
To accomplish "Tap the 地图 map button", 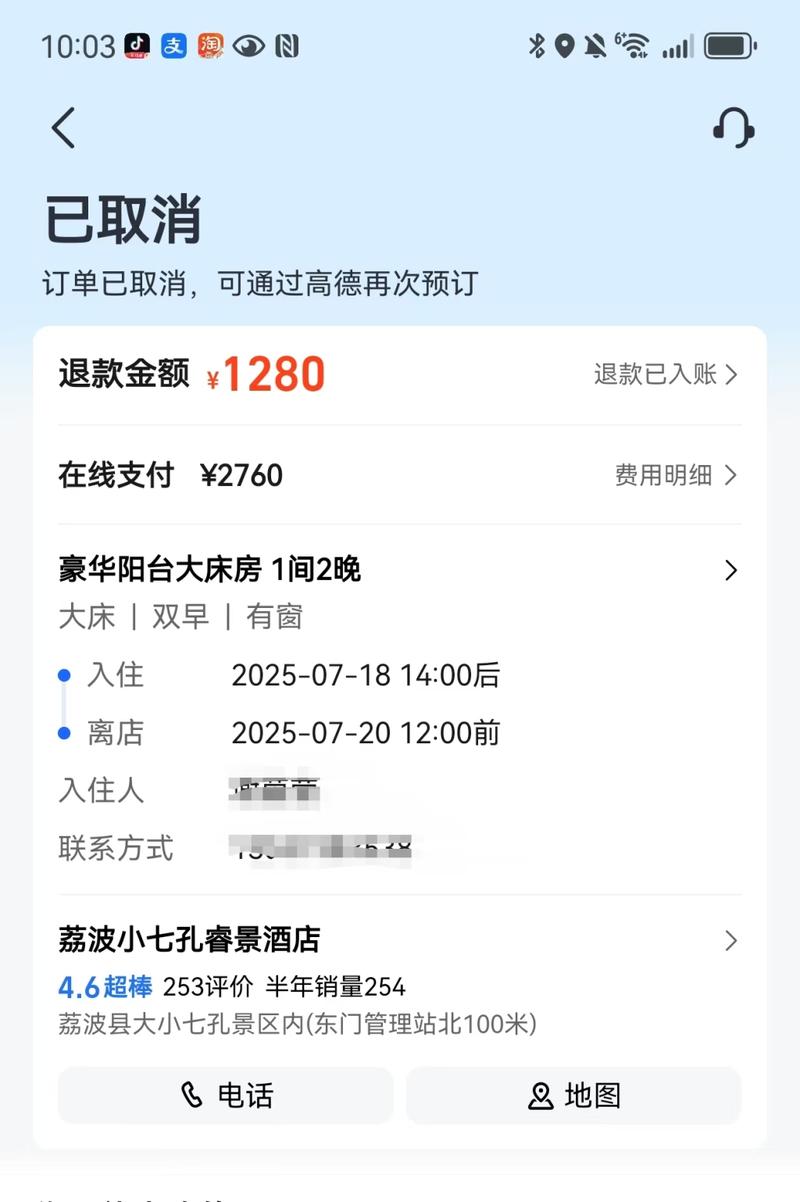I will [x=572, y=1096].
